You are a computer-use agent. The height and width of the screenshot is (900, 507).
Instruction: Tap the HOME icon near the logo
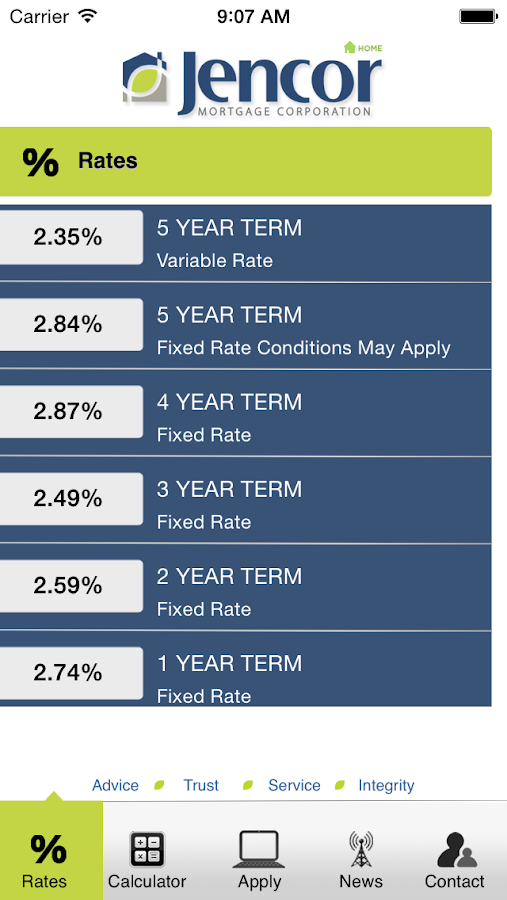point(363,48)
